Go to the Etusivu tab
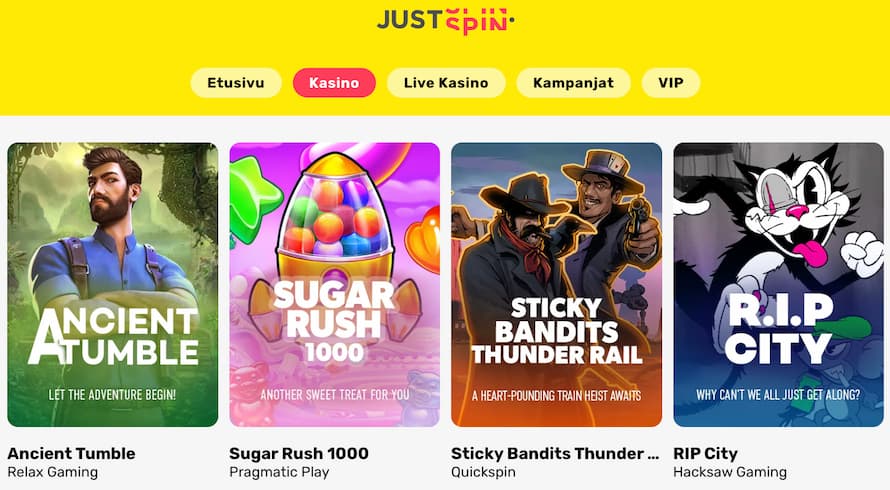The image size is (890, 490). pyautogui.click(x=235, y=83)
